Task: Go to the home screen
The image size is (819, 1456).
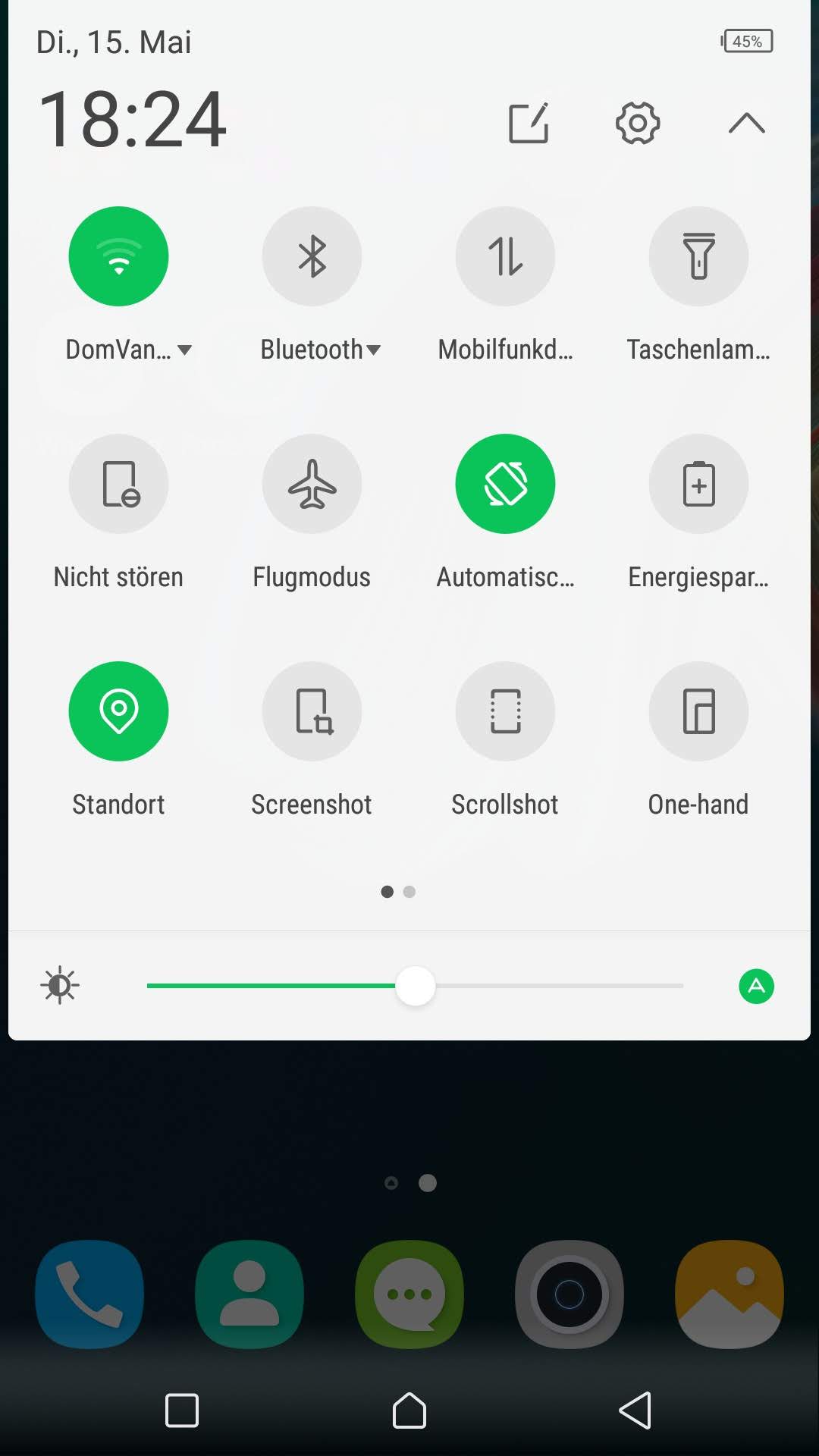Action: click(x=409, y=1410)
